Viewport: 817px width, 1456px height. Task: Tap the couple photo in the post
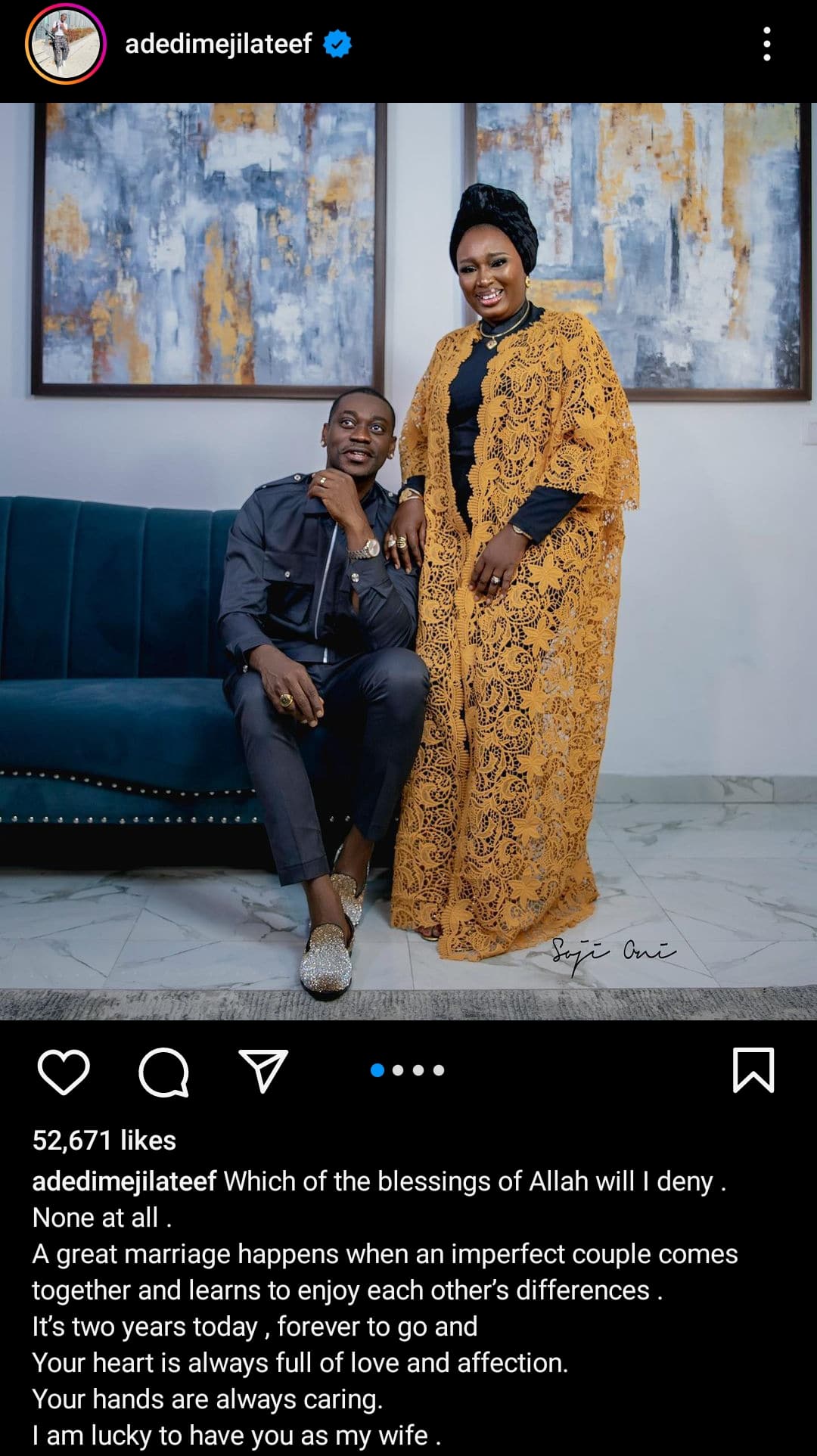coord(408,561)
